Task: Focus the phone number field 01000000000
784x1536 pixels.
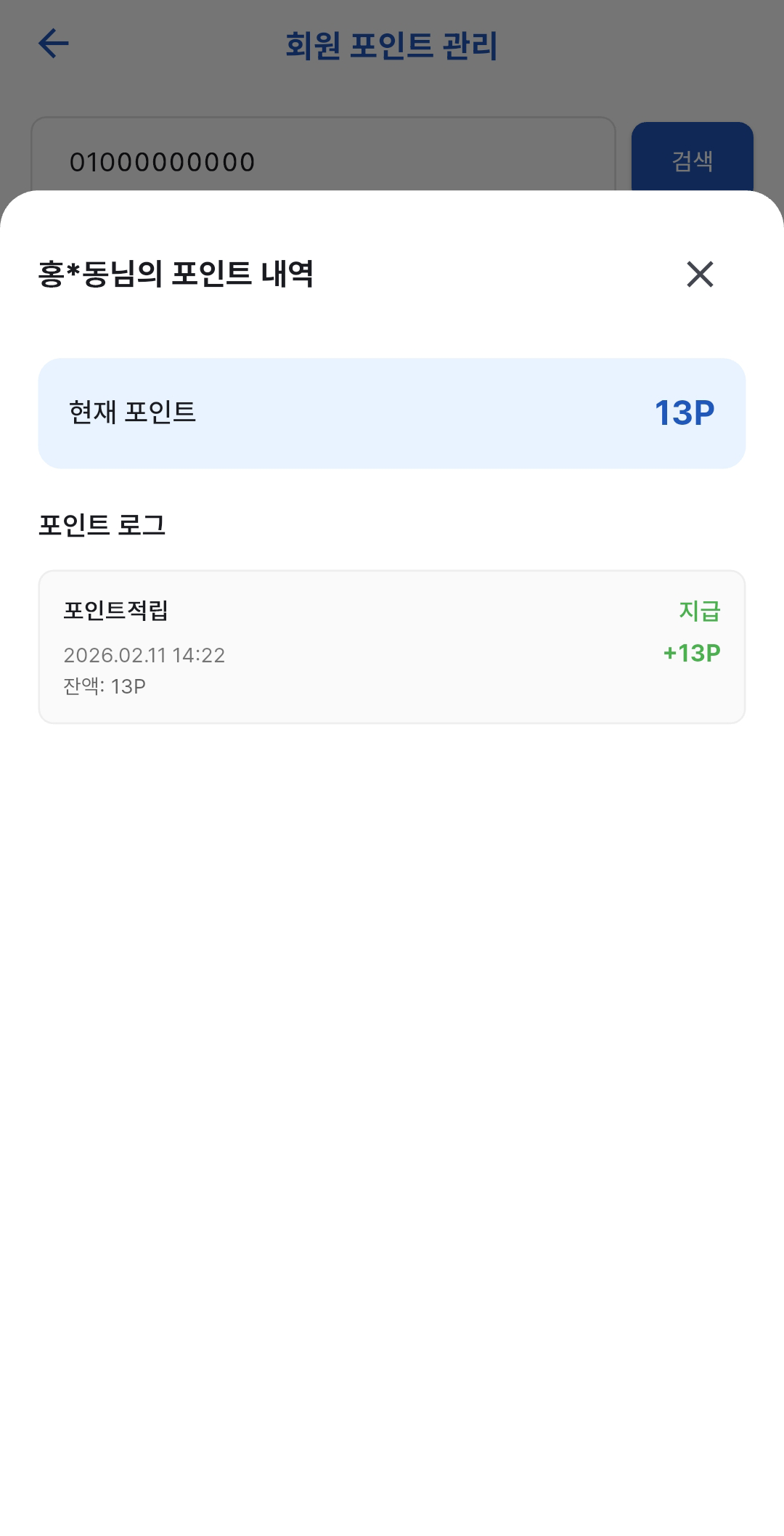Action: tap(323, 158)
